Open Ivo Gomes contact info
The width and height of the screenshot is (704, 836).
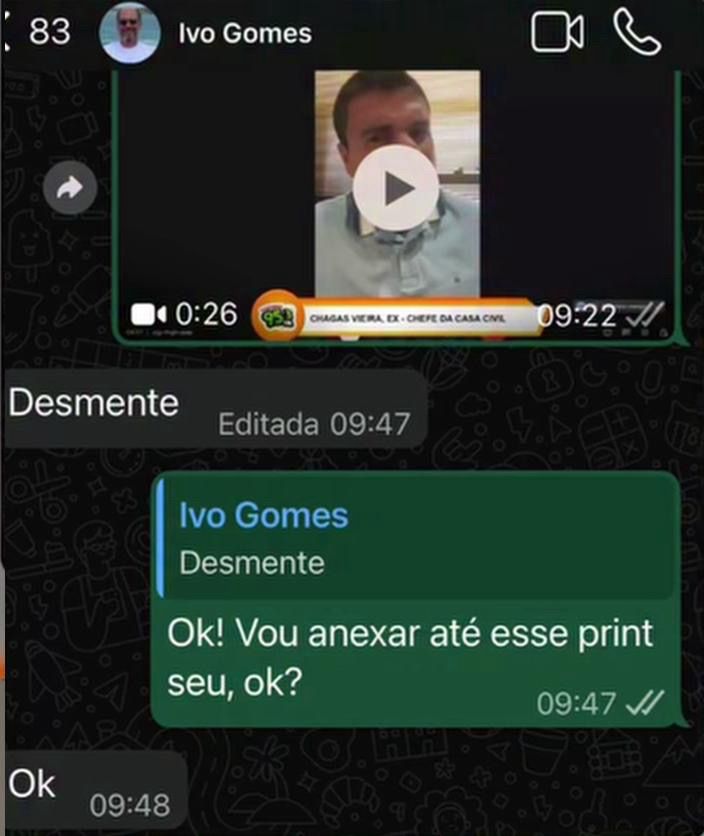244,33
